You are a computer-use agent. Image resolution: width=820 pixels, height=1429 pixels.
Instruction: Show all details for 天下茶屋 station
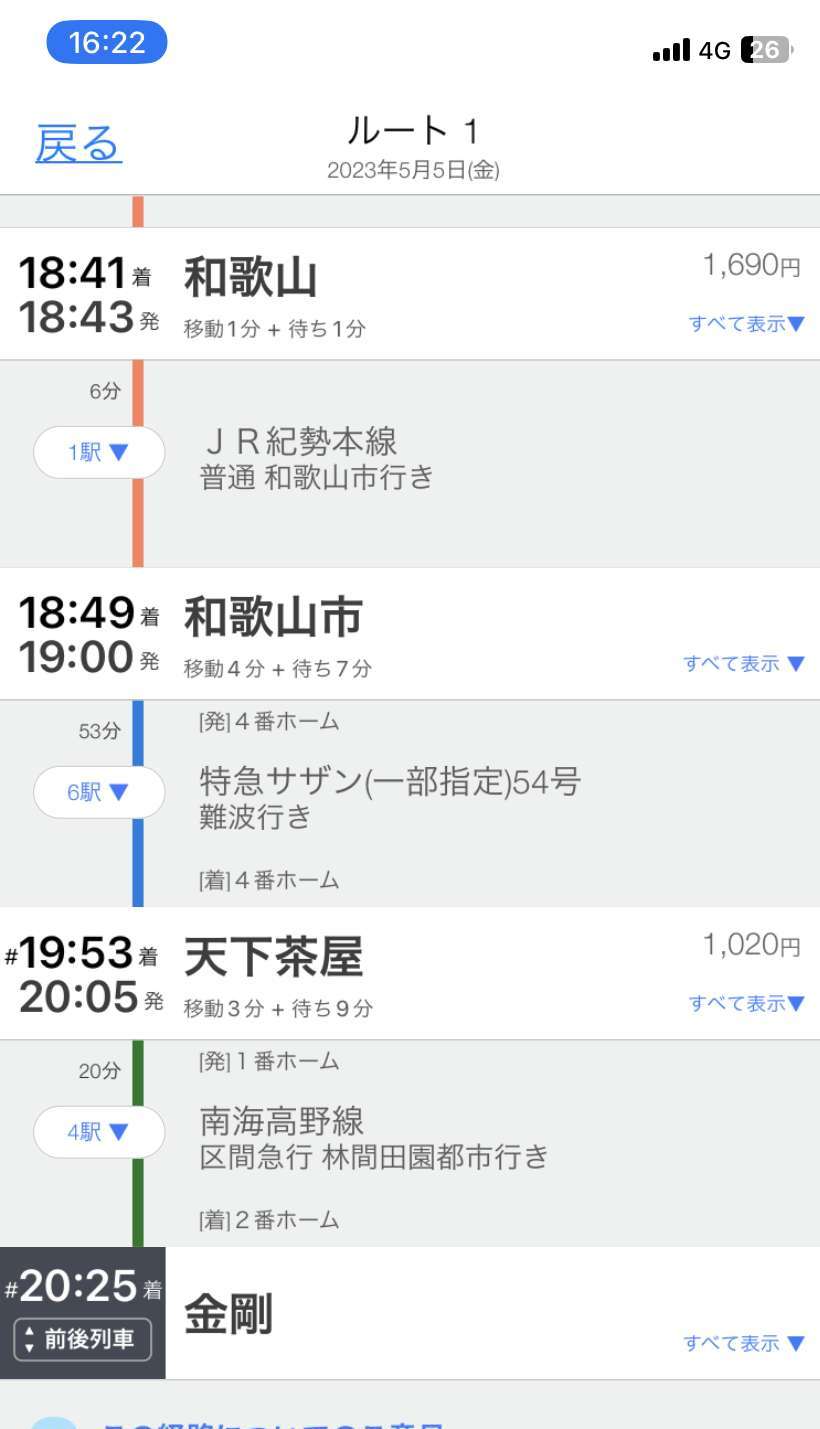[746, 1003]
